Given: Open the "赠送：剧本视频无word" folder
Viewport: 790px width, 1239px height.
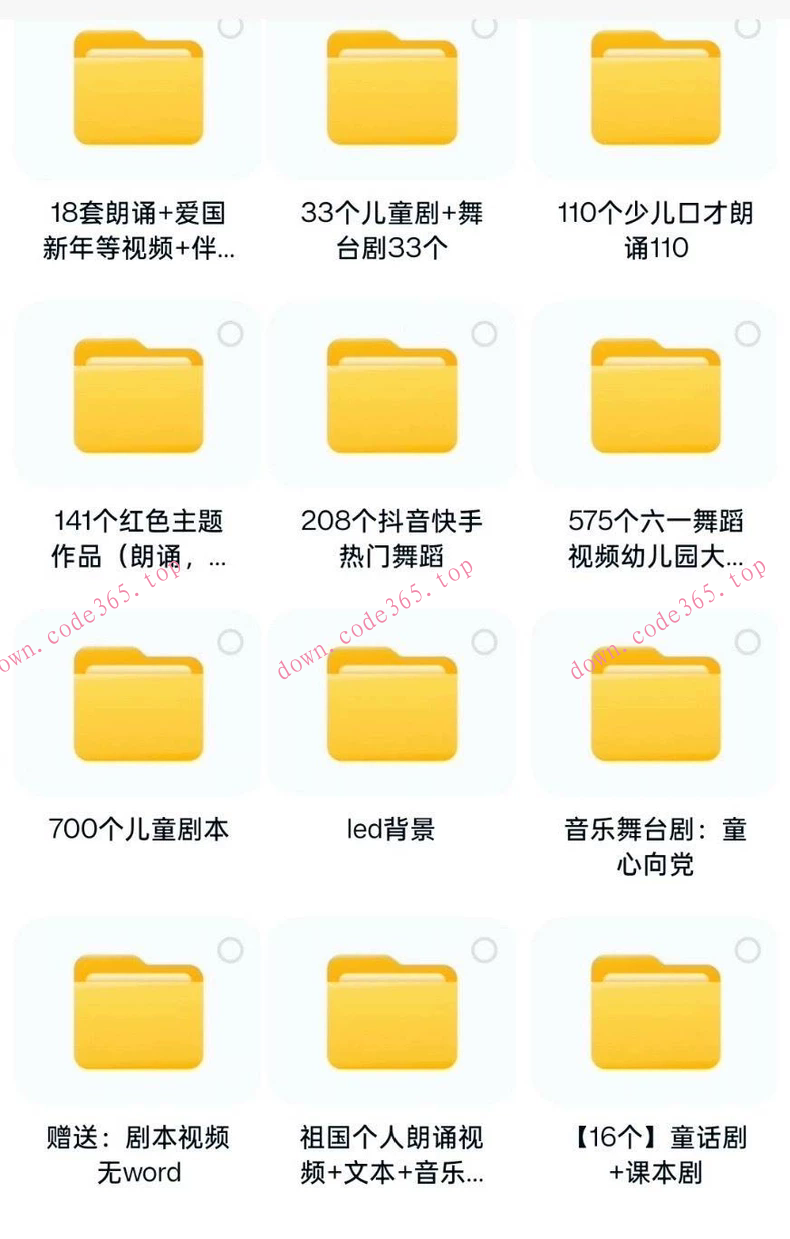Looking at the screenshot, I should [137, 1010].
